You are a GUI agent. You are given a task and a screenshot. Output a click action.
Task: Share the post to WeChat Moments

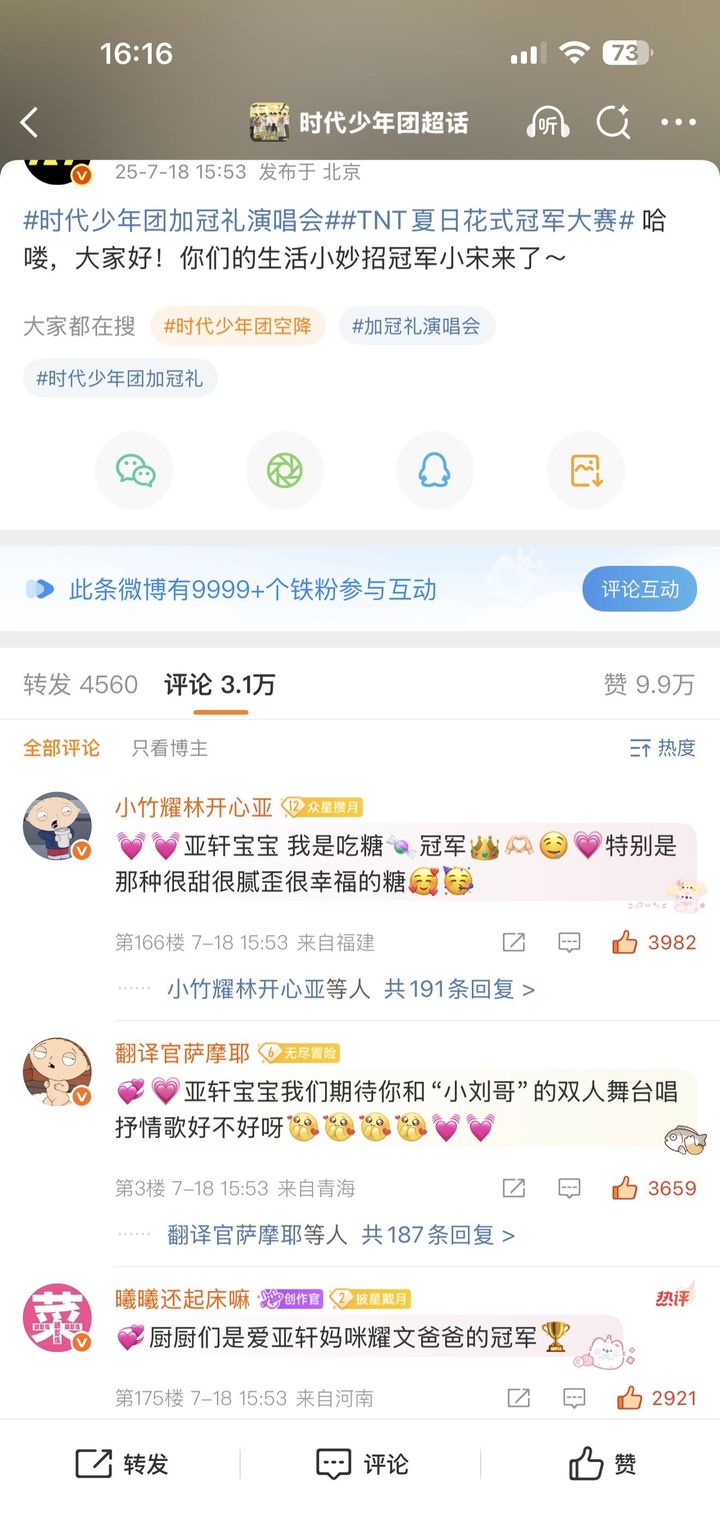point(285,470)
